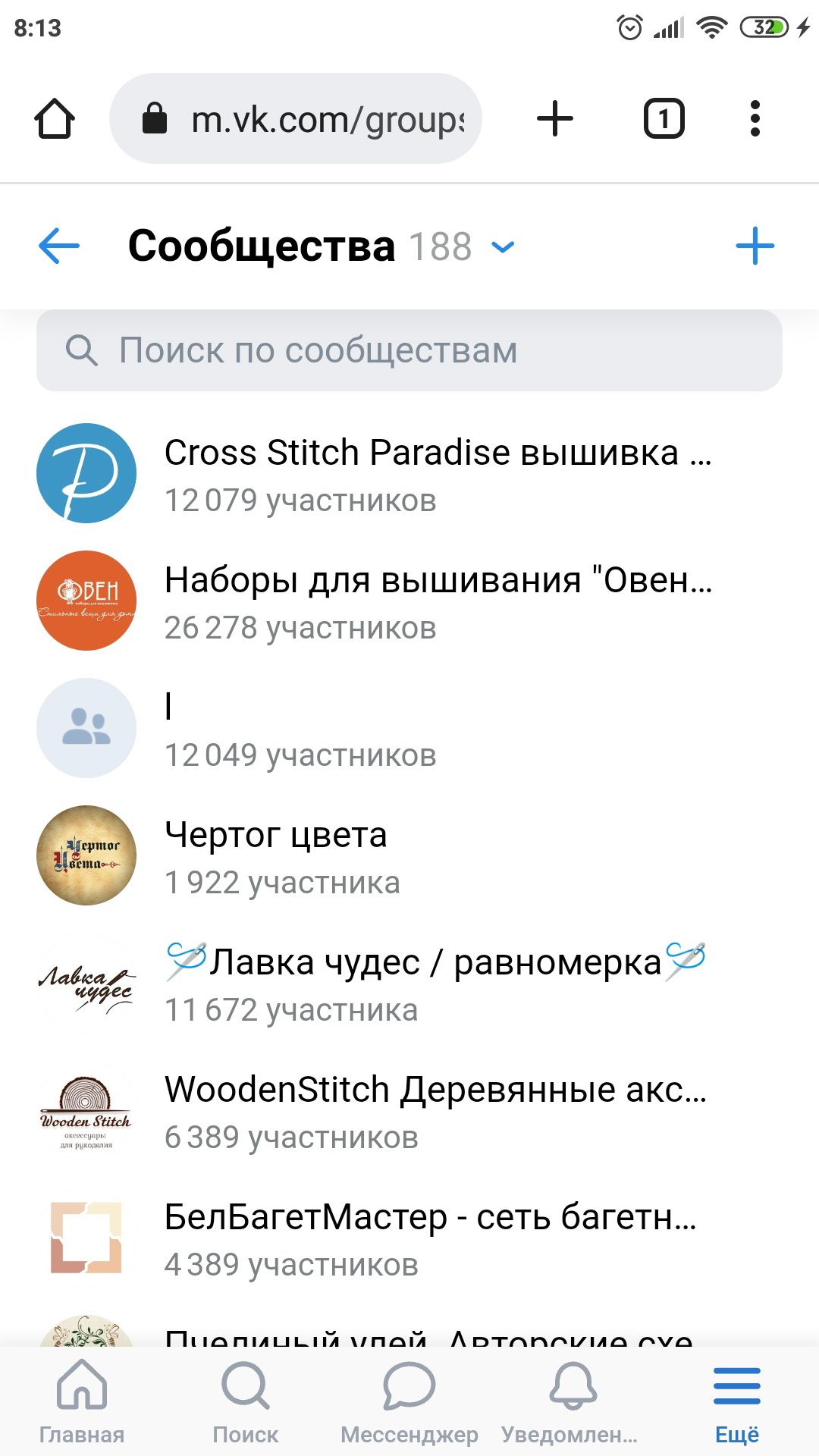Switch to the Главная tab
Viewport: 819px width, 1456px height.
click(82, 1401)
